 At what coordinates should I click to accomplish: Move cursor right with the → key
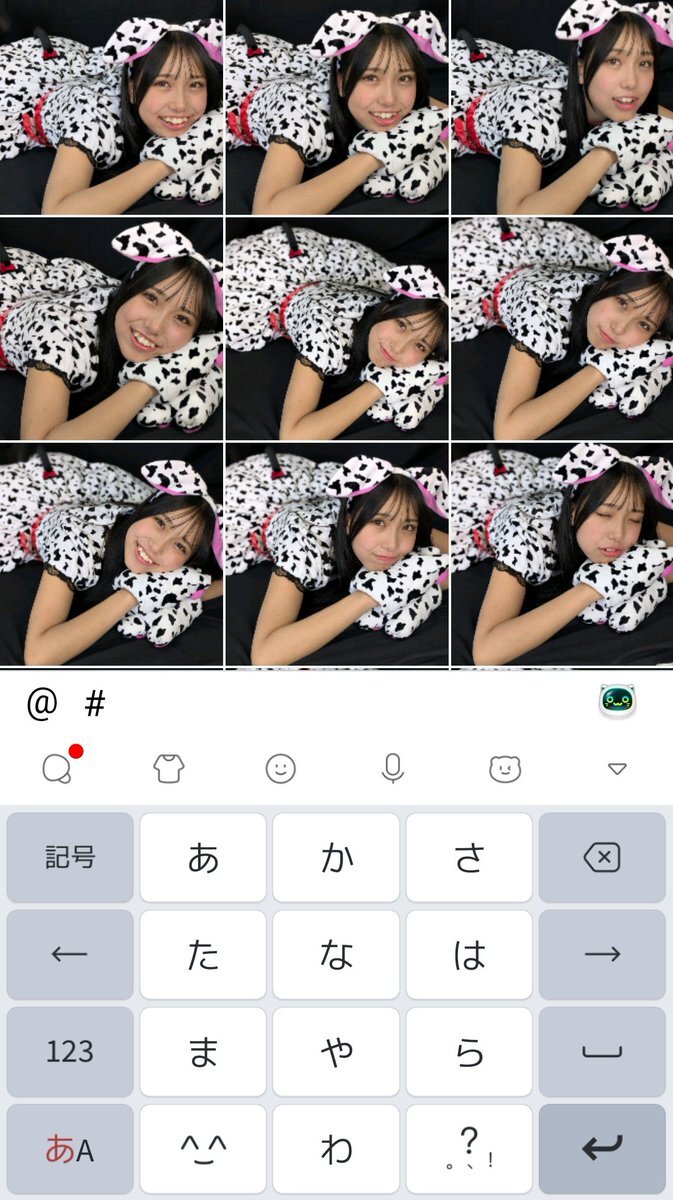click(602, 954)
